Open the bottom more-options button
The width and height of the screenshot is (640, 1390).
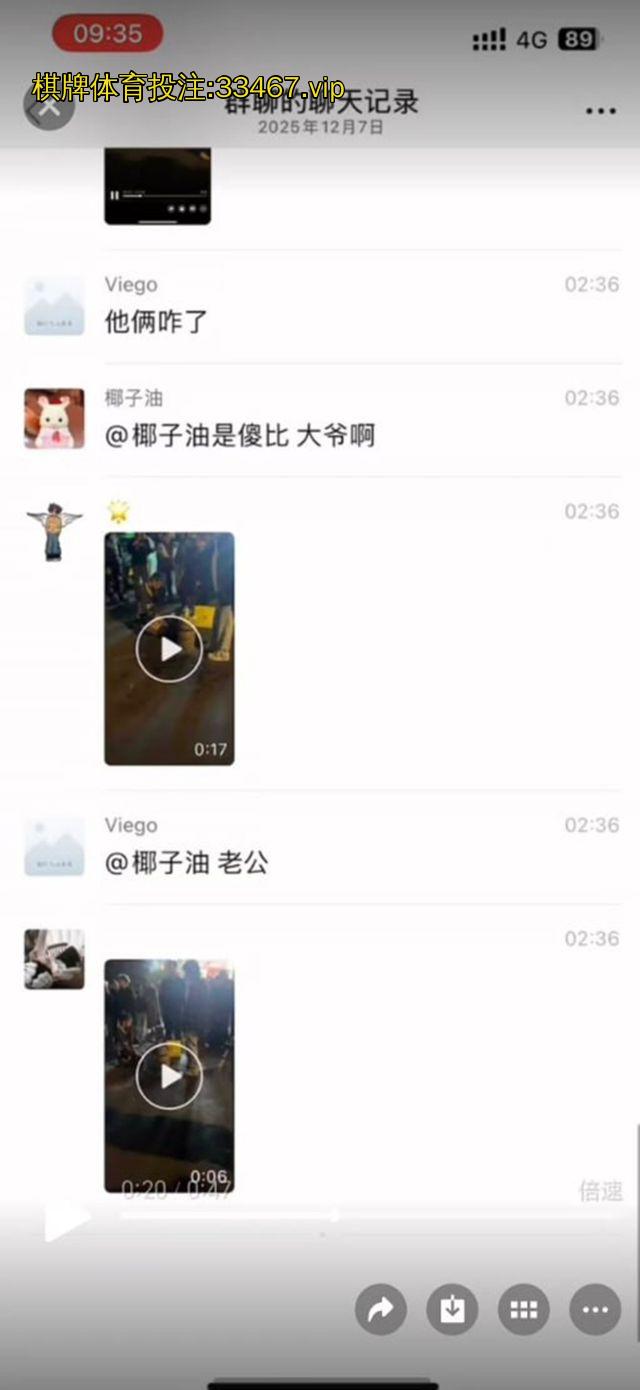click(x=595, y=1310)
